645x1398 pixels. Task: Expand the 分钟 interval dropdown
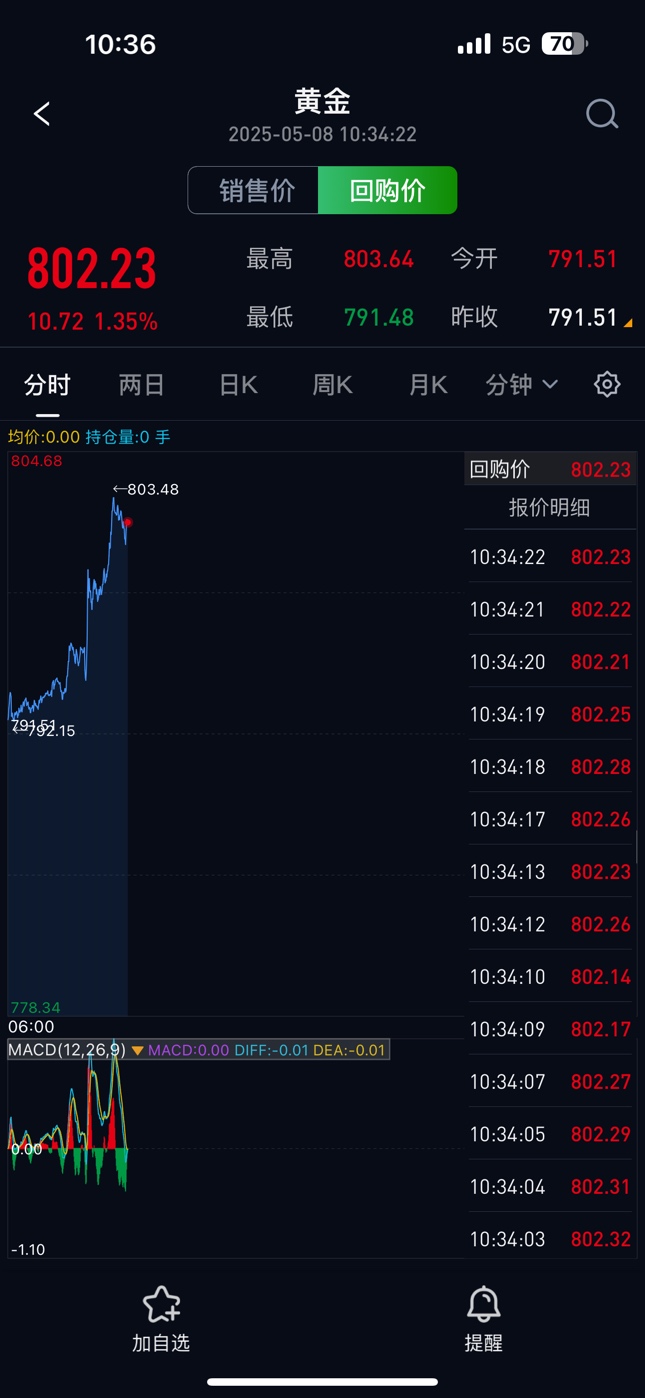coord(521,385)
